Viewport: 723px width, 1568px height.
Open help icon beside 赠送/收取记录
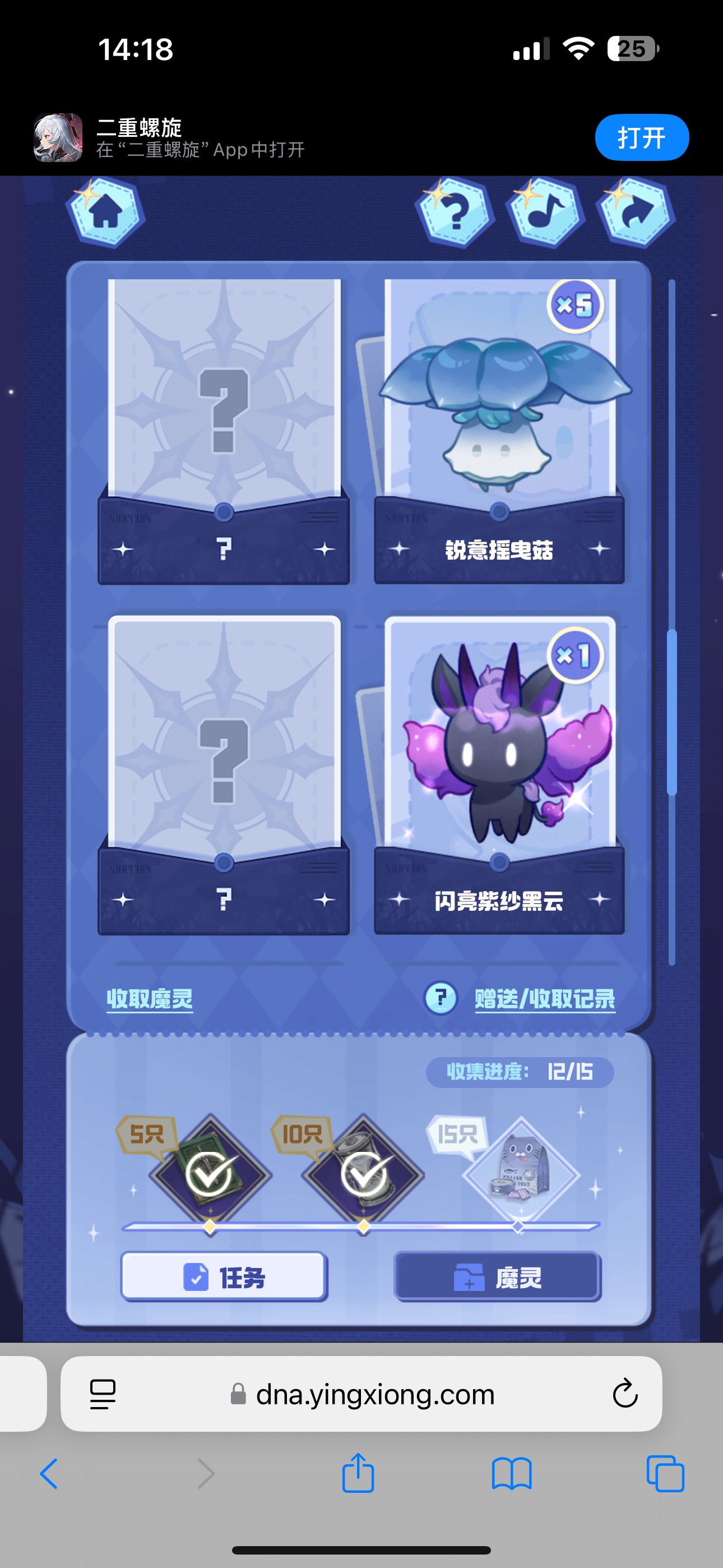click(441, 998)
